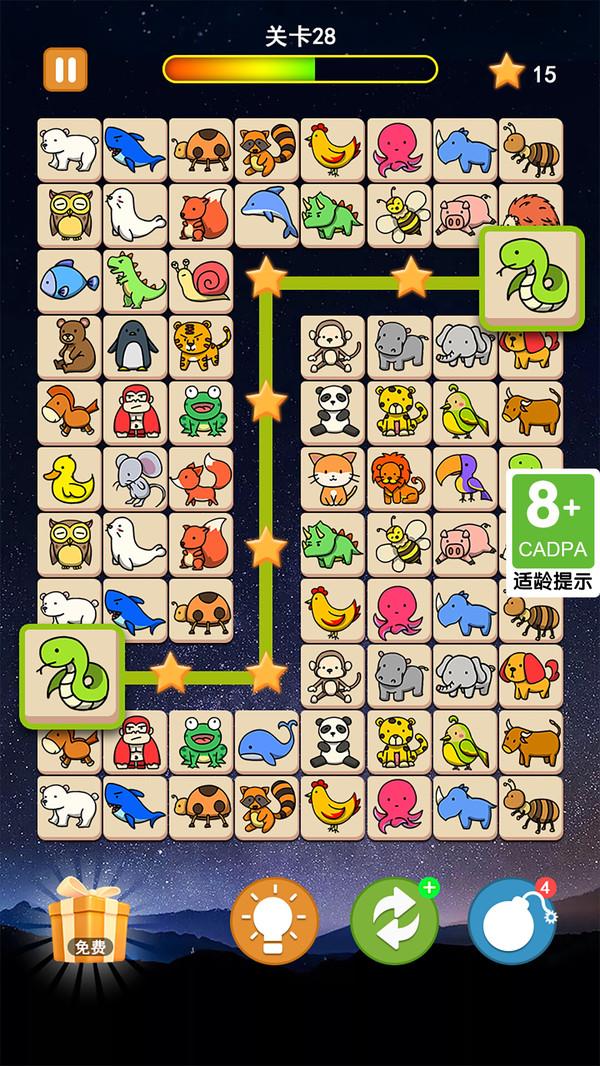Select the blue whale tile
Viewport: 600px width, 1066px height.
pyautogui.click(x=267, y=742)
